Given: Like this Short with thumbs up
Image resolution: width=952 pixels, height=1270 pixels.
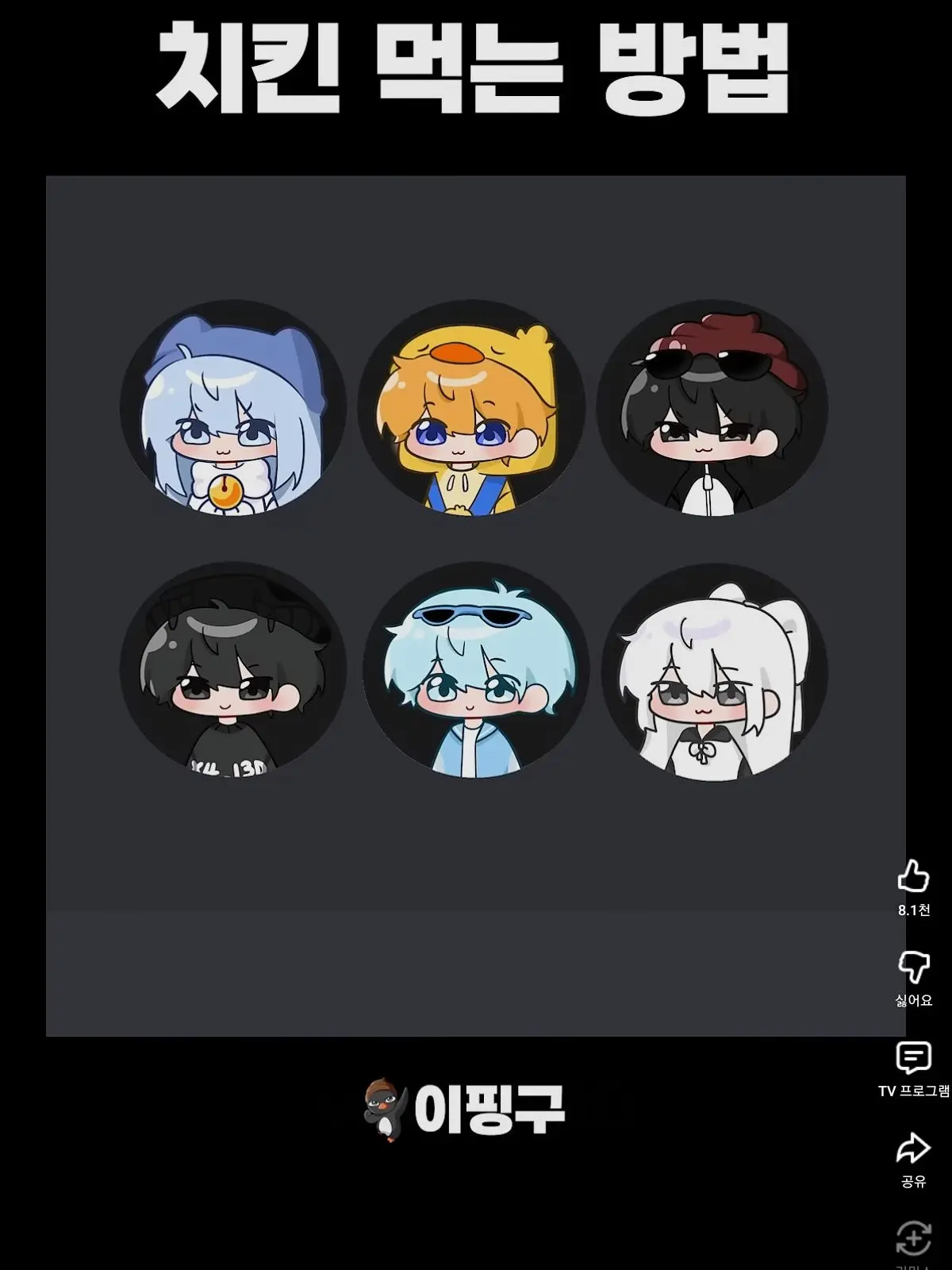Looking at the screenshot, I should click(x=913, y=877).
